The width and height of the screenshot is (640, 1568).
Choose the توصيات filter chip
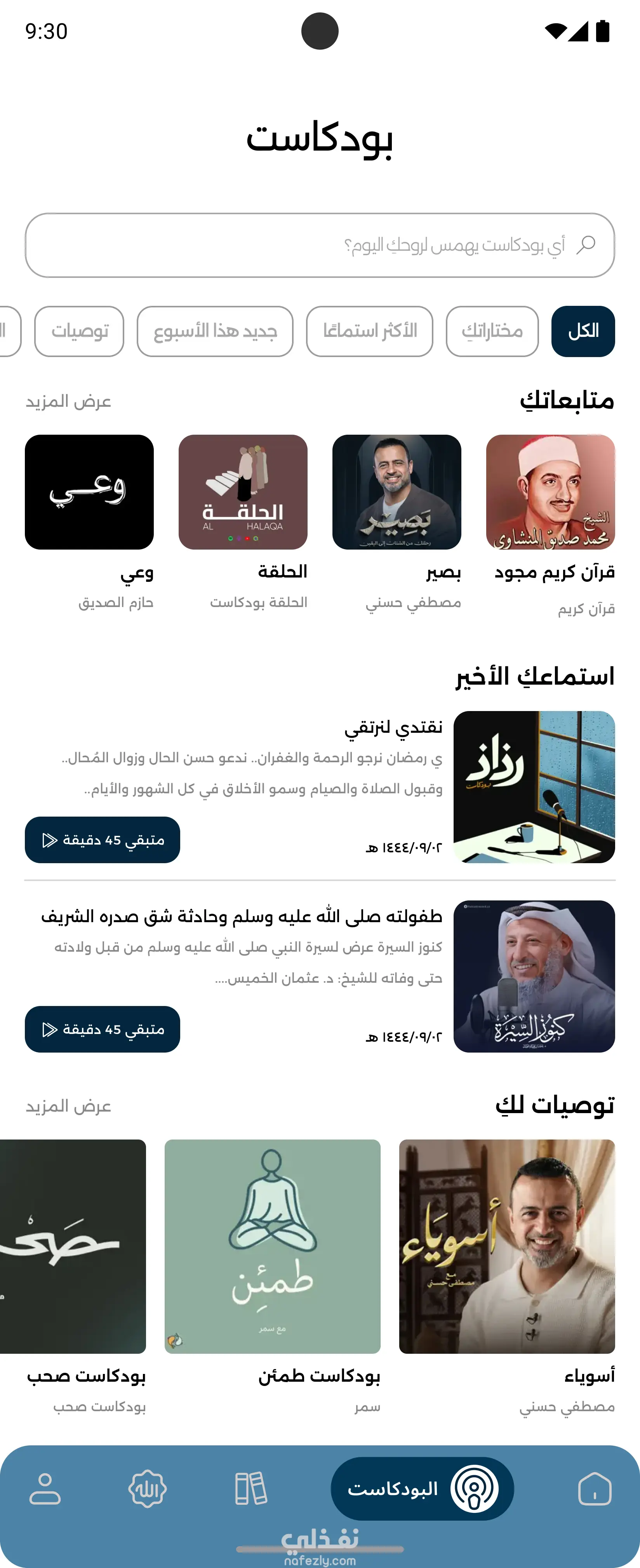pyautogui.click(x=79, y=331)
